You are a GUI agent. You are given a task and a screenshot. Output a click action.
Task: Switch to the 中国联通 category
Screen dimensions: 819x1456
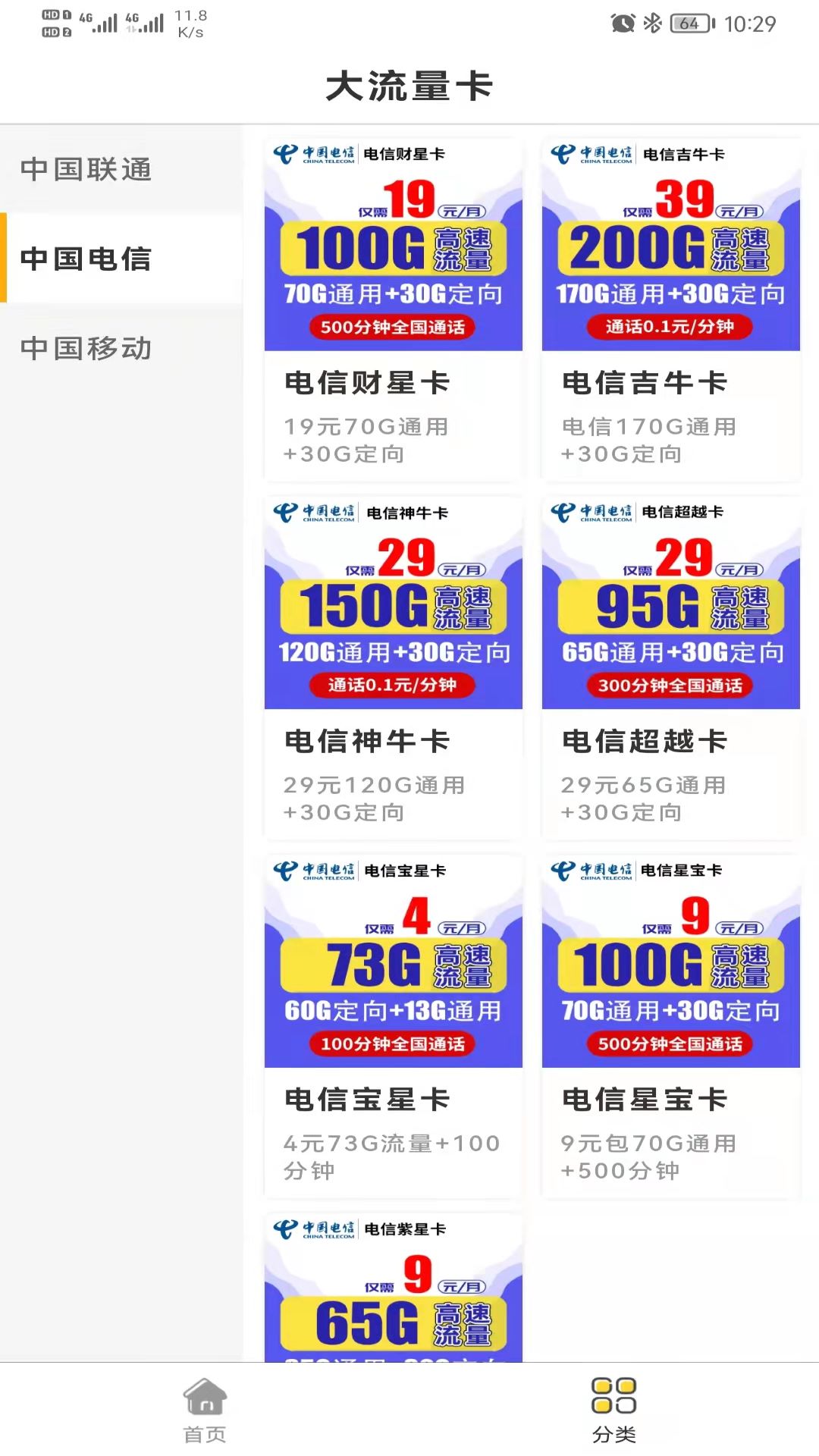tap(86, 169)
